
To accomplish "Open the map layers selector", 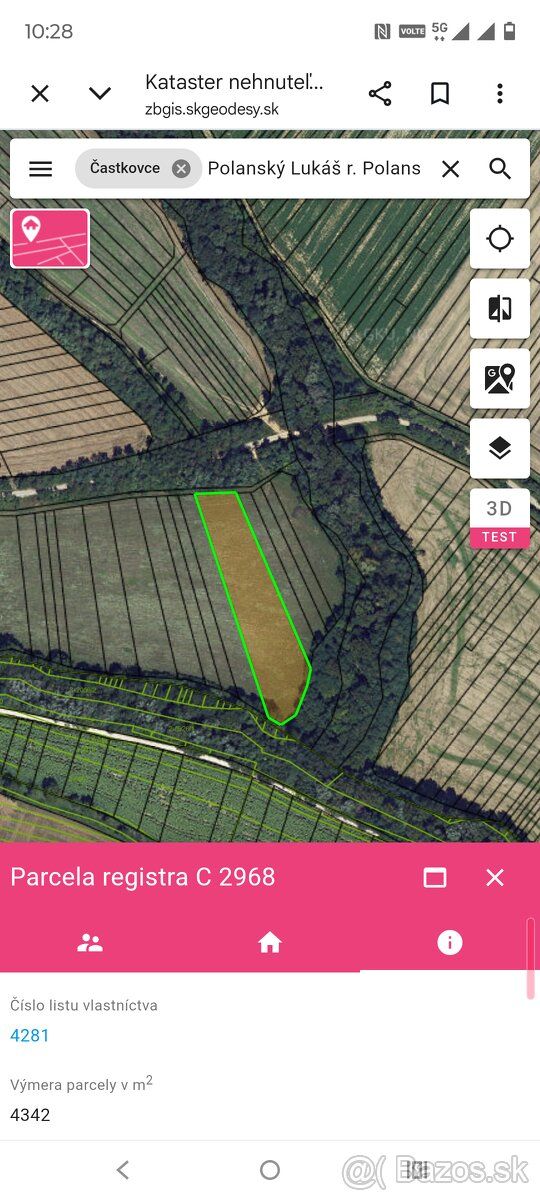I will [x=500, y=448].
